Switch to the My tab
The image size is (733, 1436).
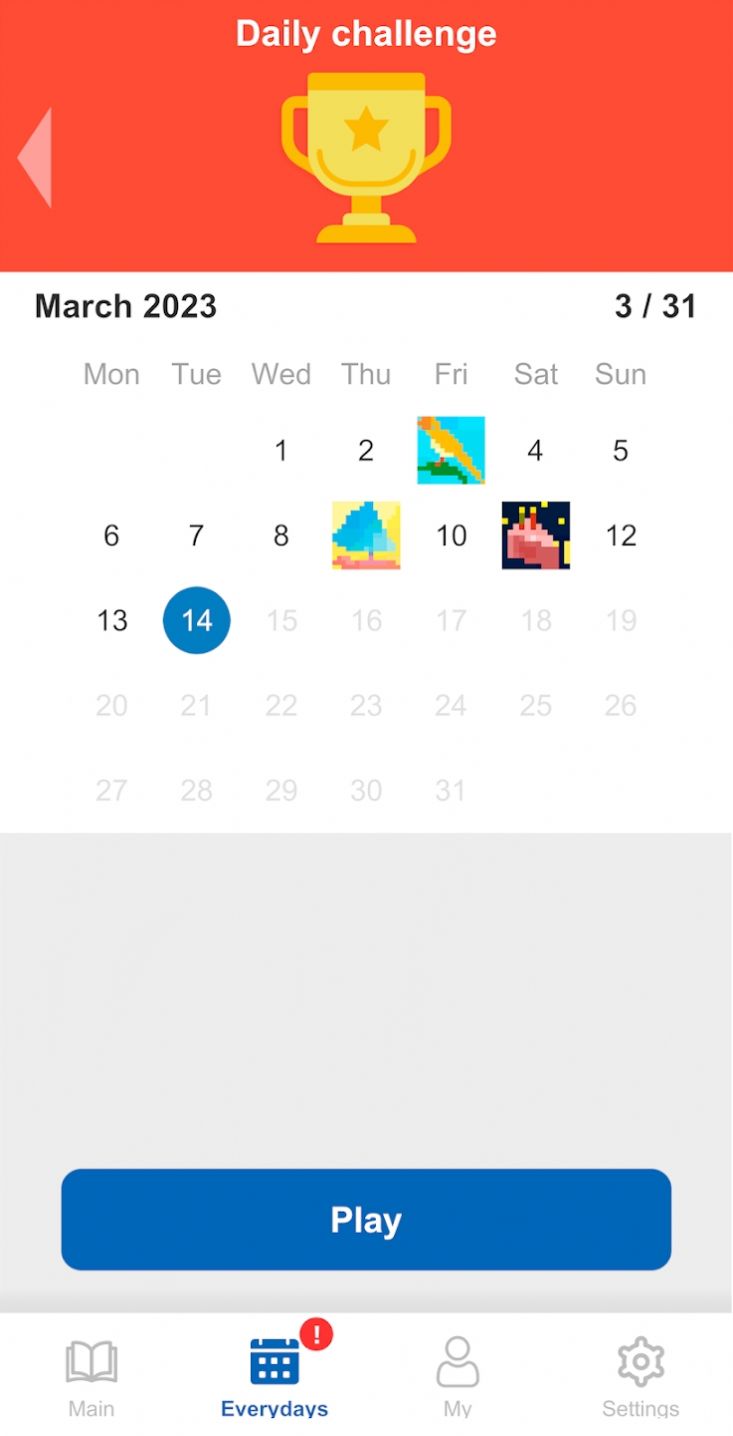(457, 1377)
